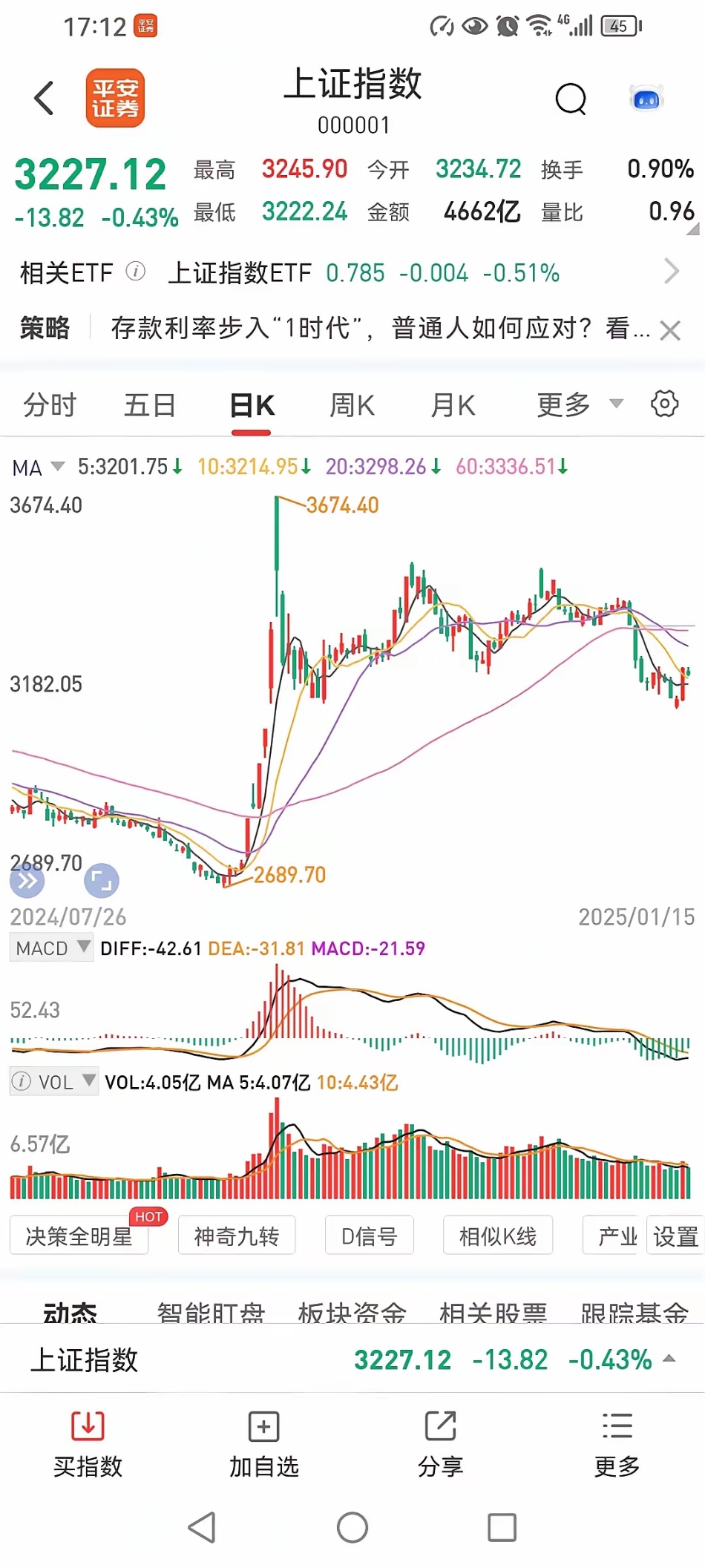Share this index via 分享

coord(440,1443)
